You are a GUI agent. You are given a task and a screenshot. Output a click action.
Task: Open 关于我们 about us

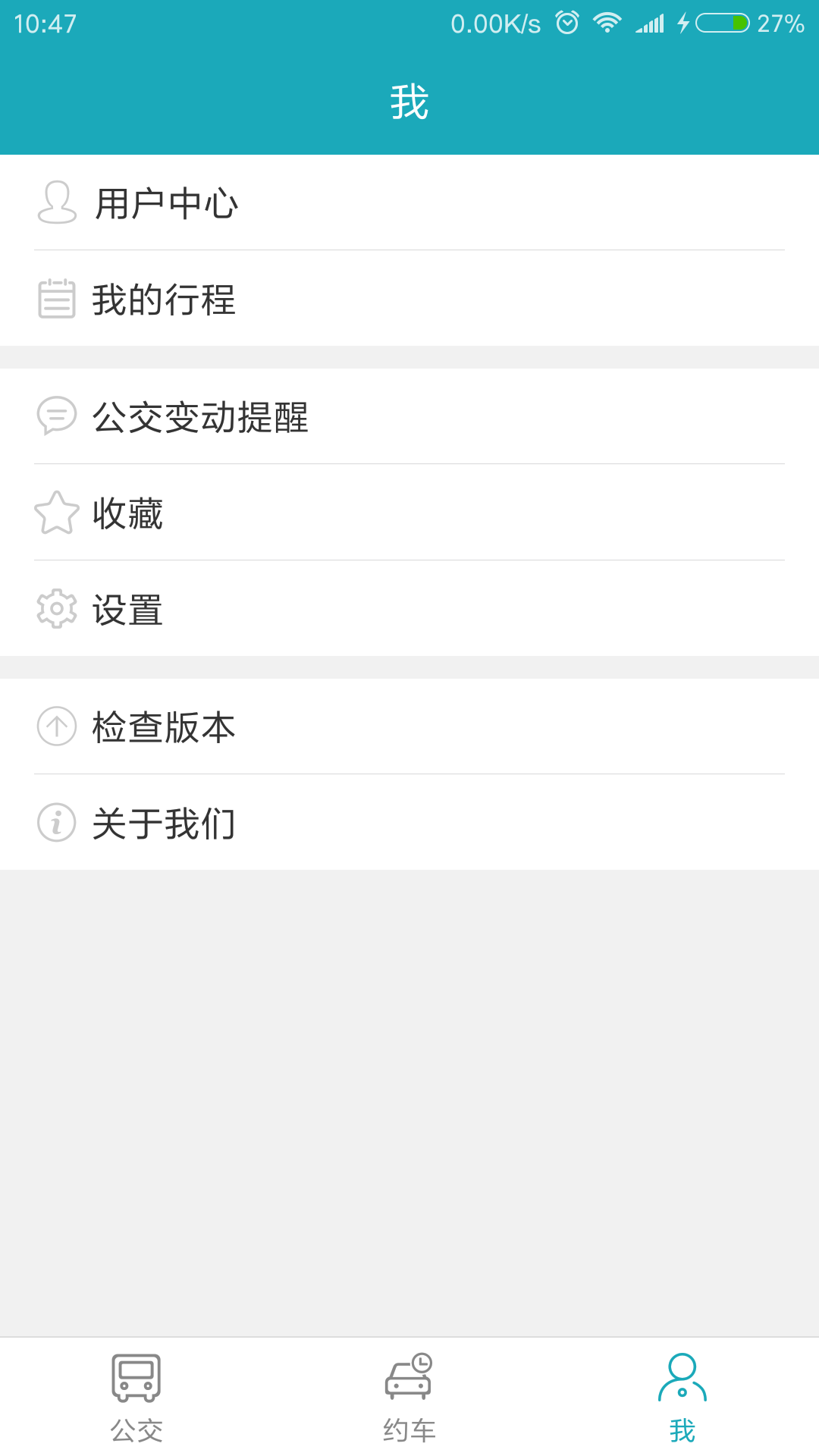[409, 823]
